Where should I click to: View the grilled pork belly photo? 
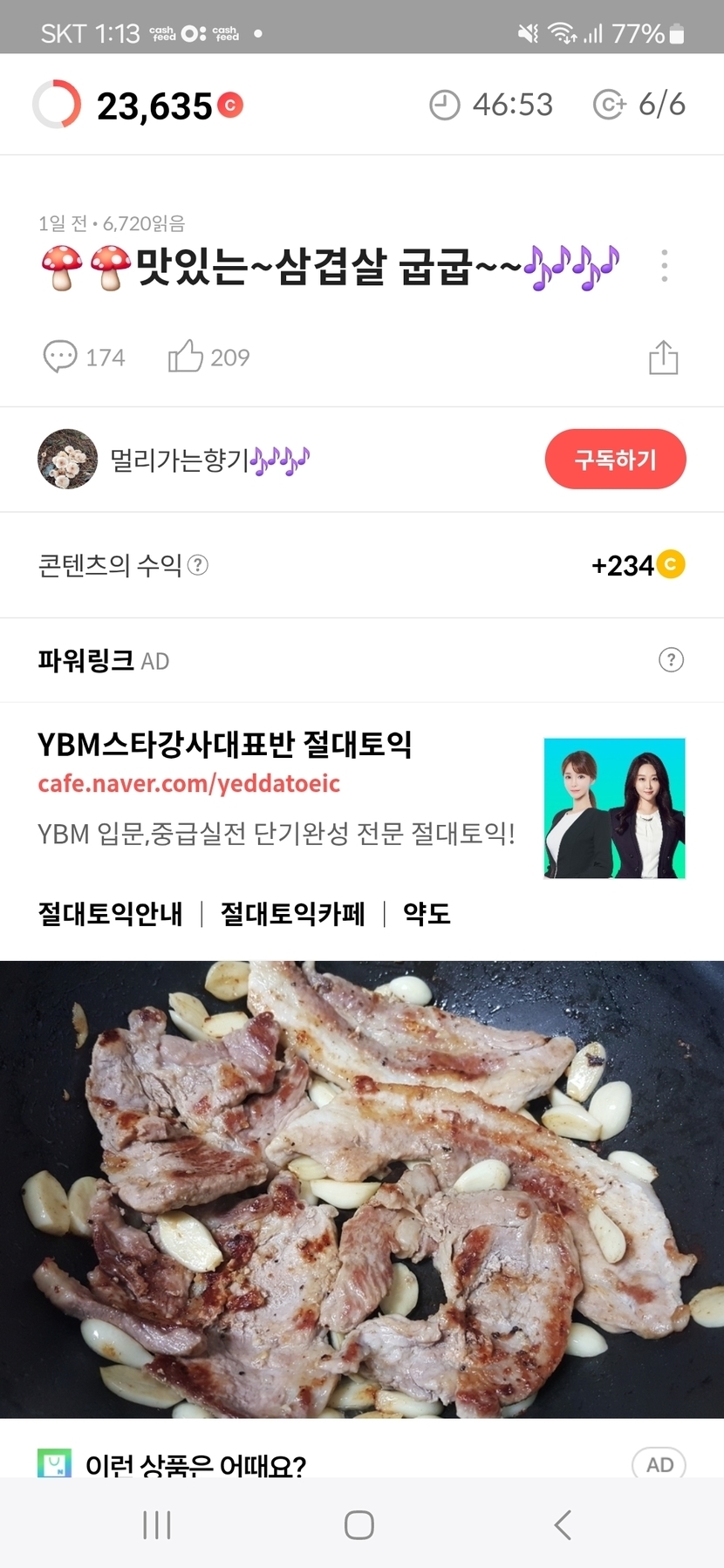coord(362,1186)
